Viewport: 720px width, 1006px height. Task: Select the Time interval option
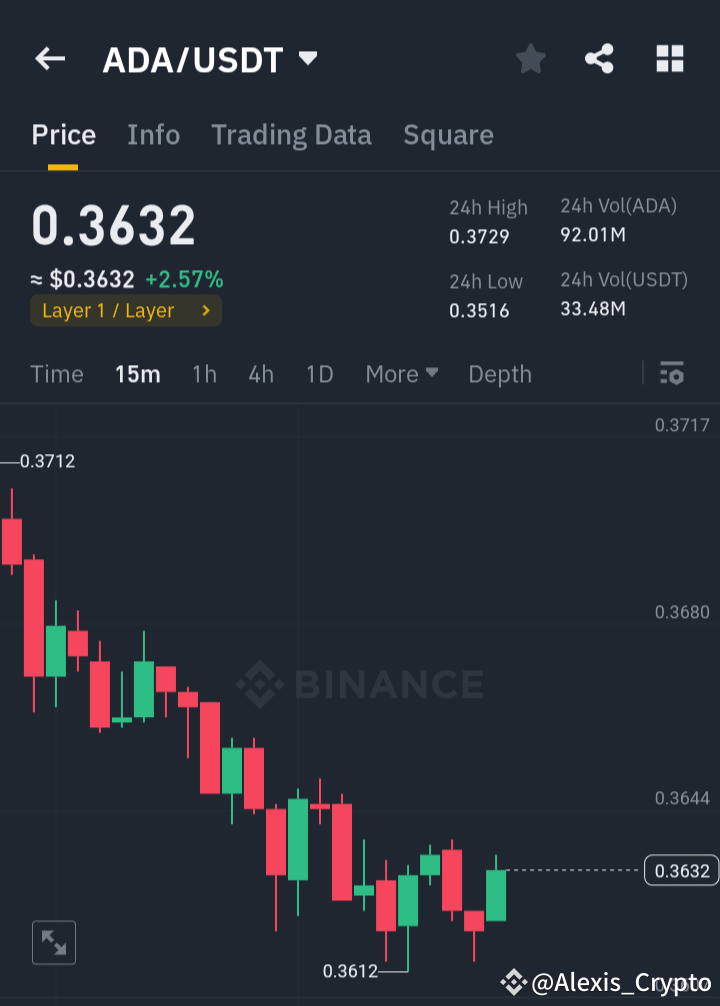click(x=56, y=374)
